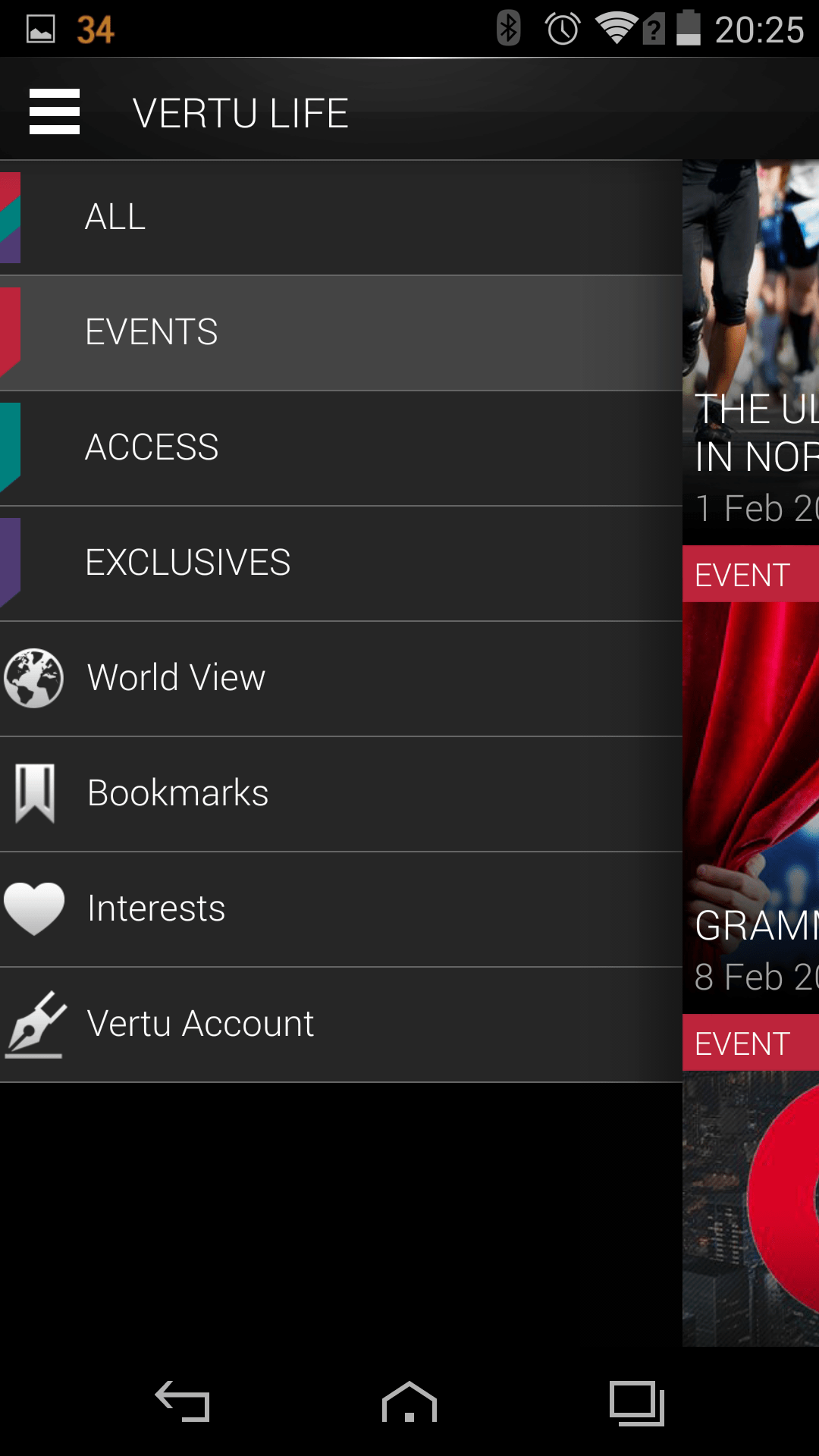Open World View
819x1456 pixels.
(x=341, y=679)
